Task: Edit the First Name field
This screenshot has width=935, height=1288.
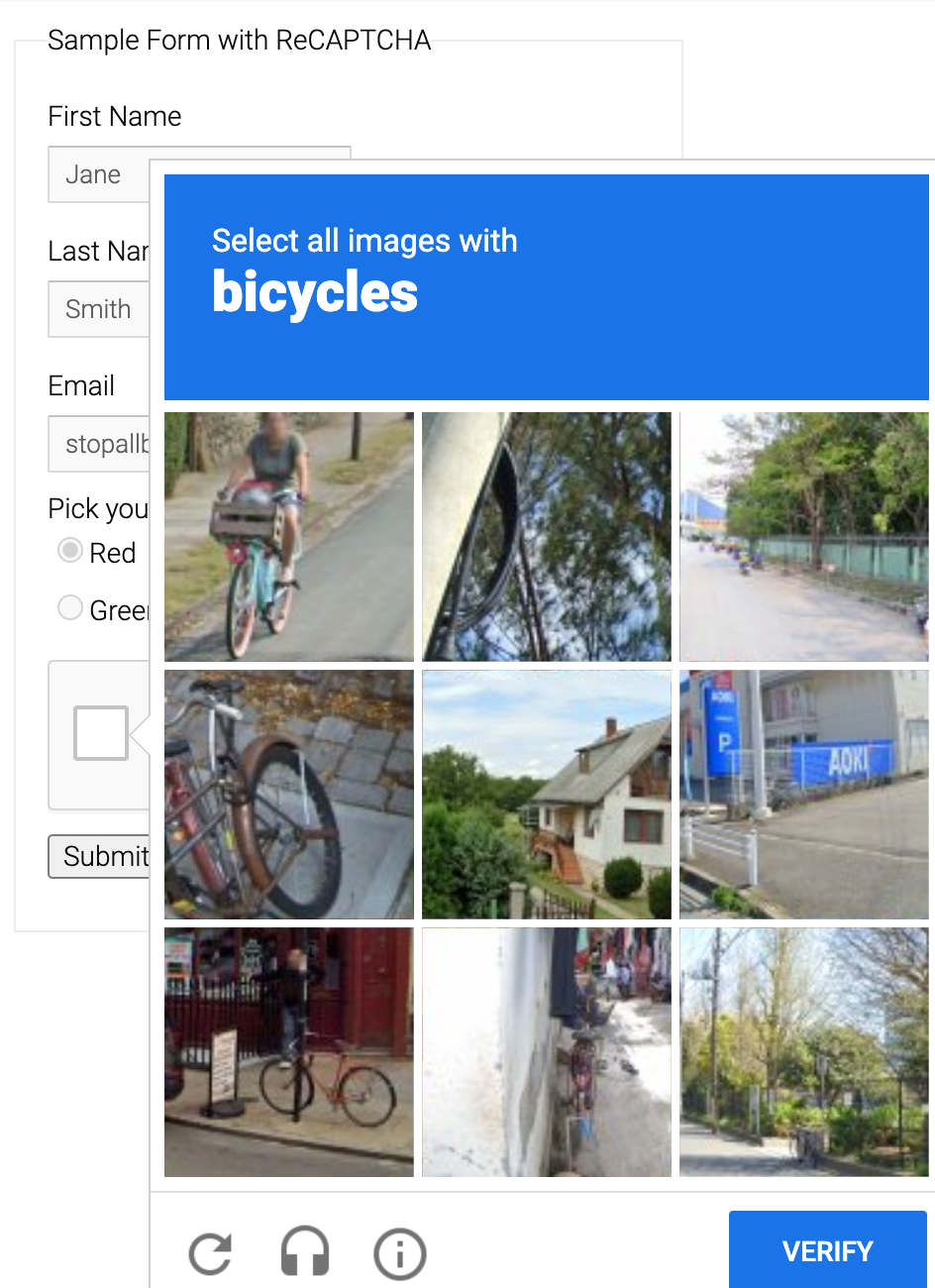Action: pos(99,175)
